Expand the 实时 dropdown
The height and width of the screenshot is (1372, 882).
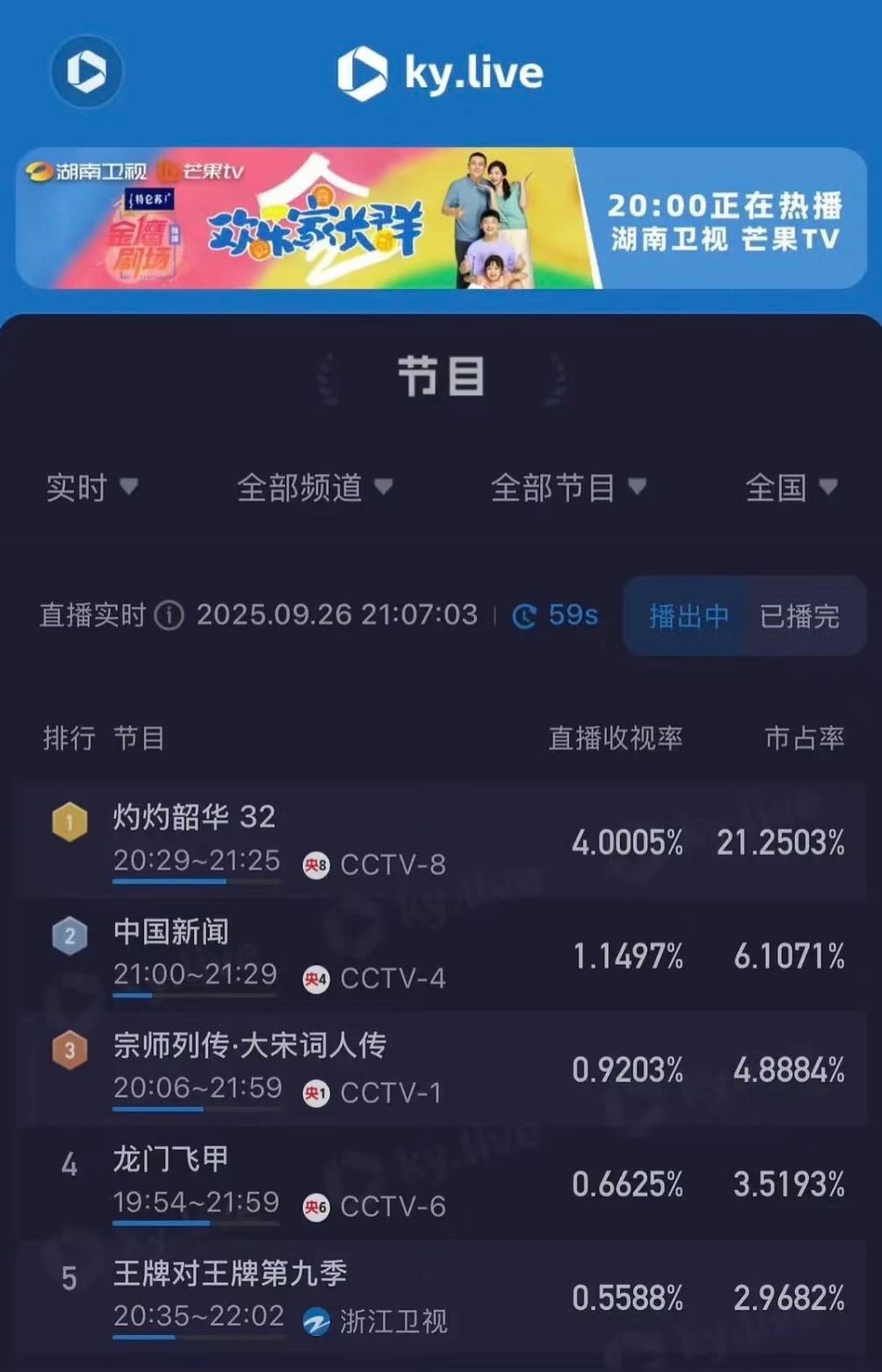coord(92,487)
